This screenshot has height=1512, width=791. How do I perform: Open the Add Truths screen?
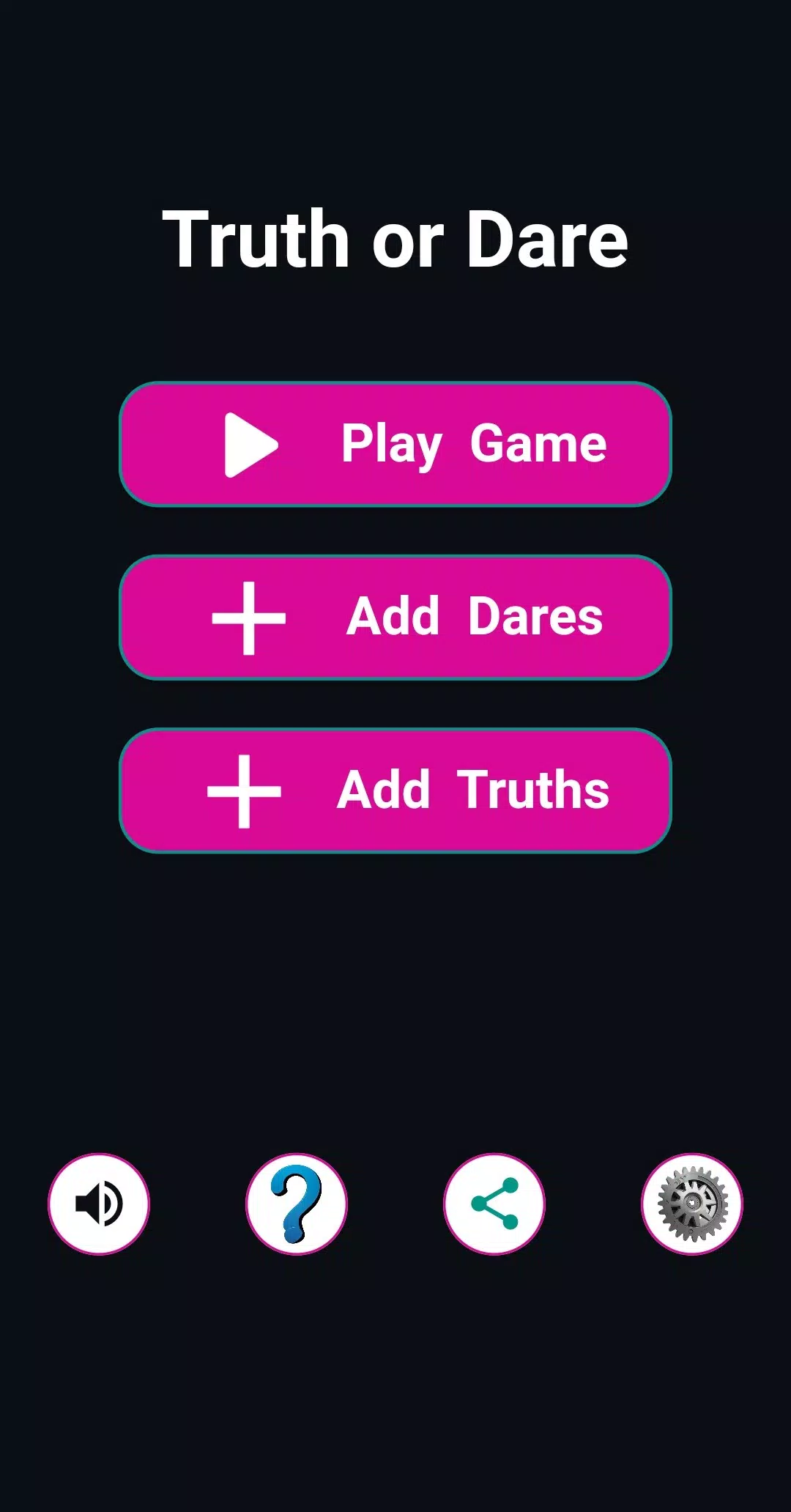click(395, 790)
